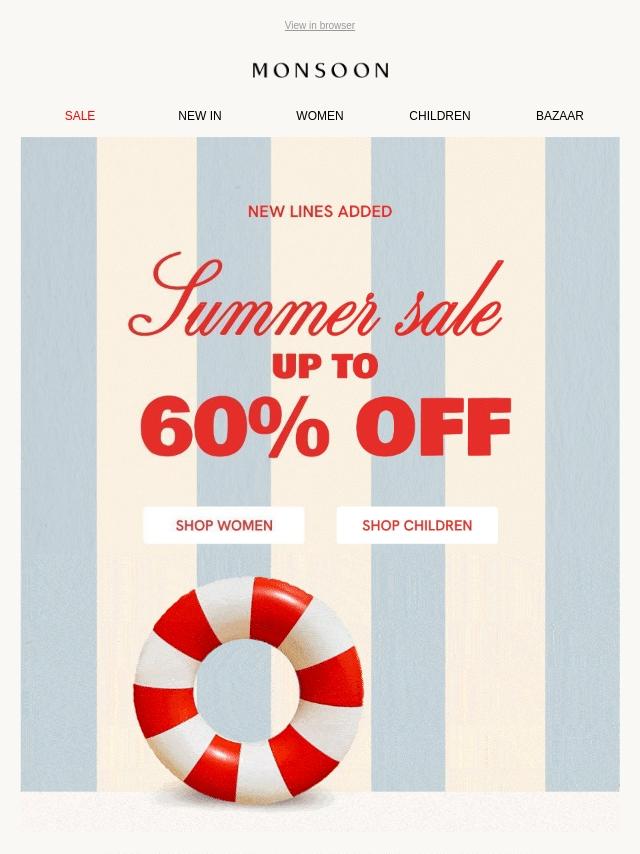The image size is (640, 854).
Task: Go to the NEW IN section
Action: click(200, 116)
